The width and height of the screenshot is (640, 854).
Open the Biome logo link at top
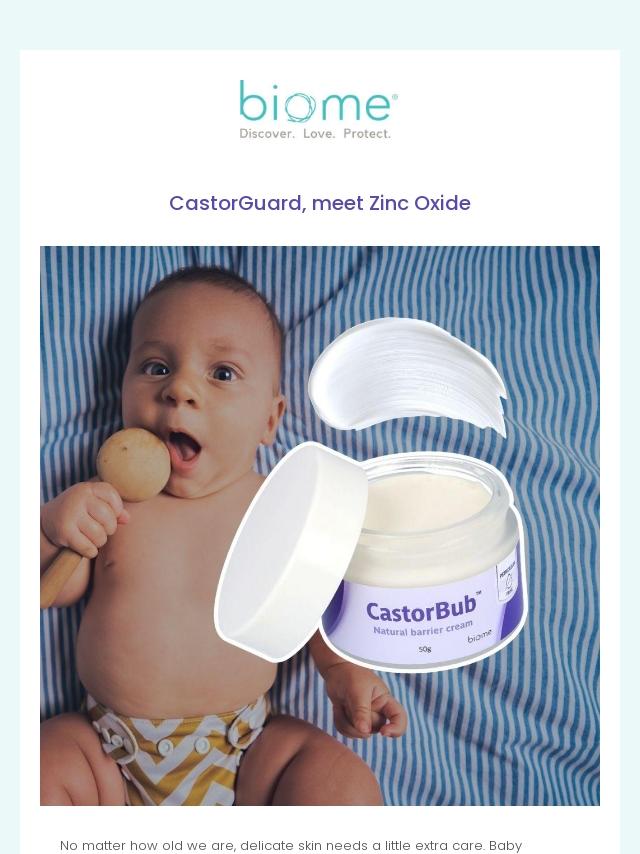[318, 109]
